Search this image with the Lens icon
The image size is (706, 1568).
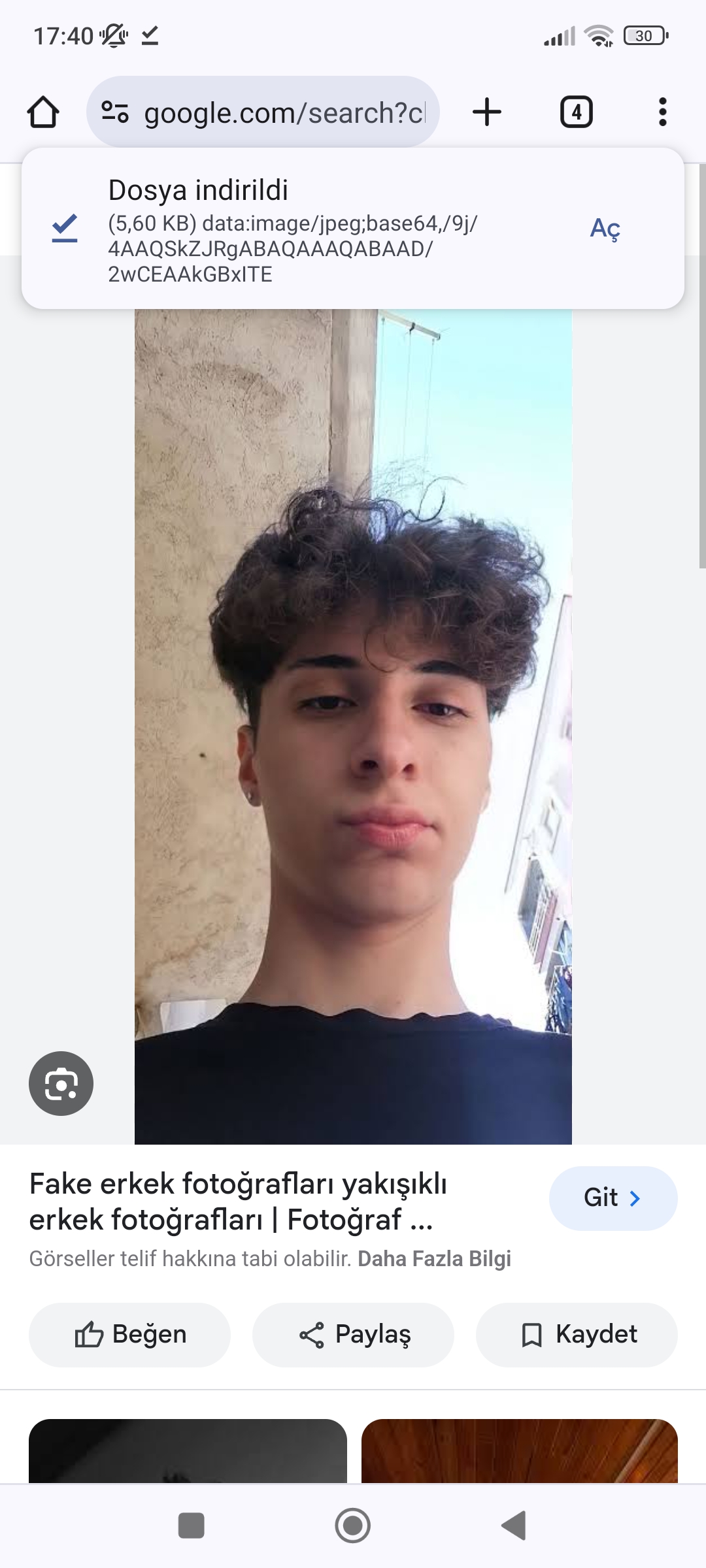(61, 1083)
